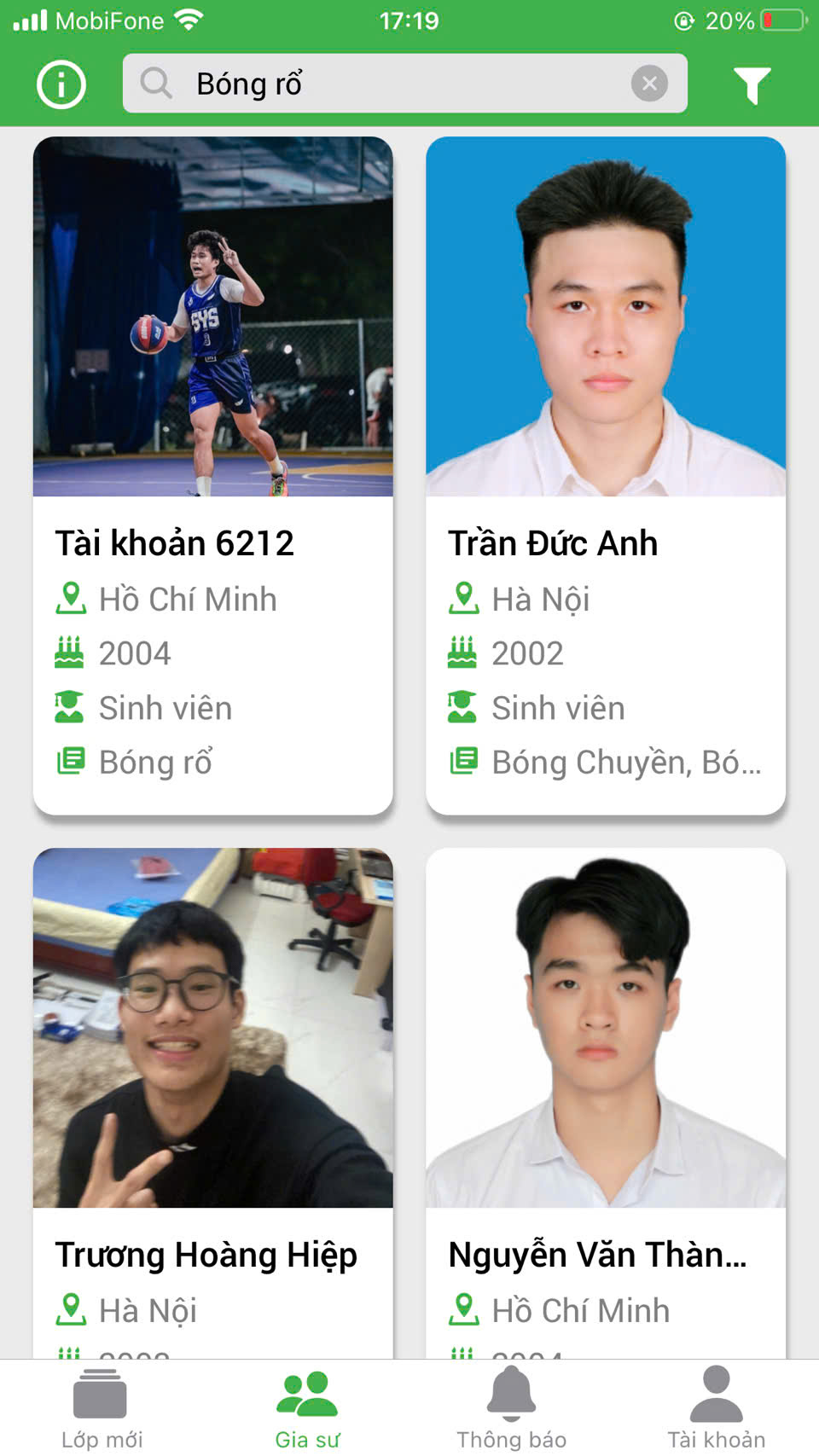Open the filter options

pyautogui.click(x=752, y=84)
